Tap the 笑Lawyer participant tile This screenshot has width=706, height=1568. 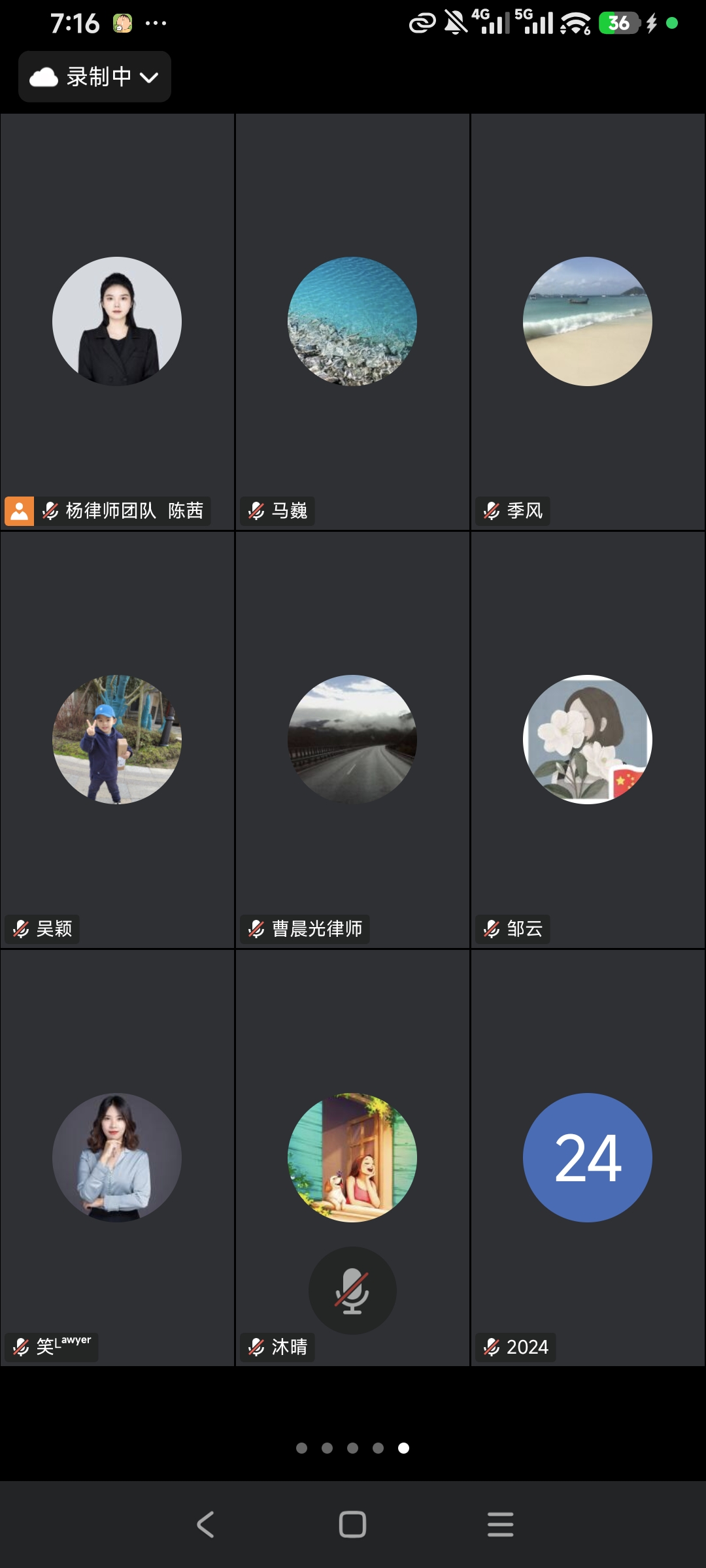(x=118, y=1157)
